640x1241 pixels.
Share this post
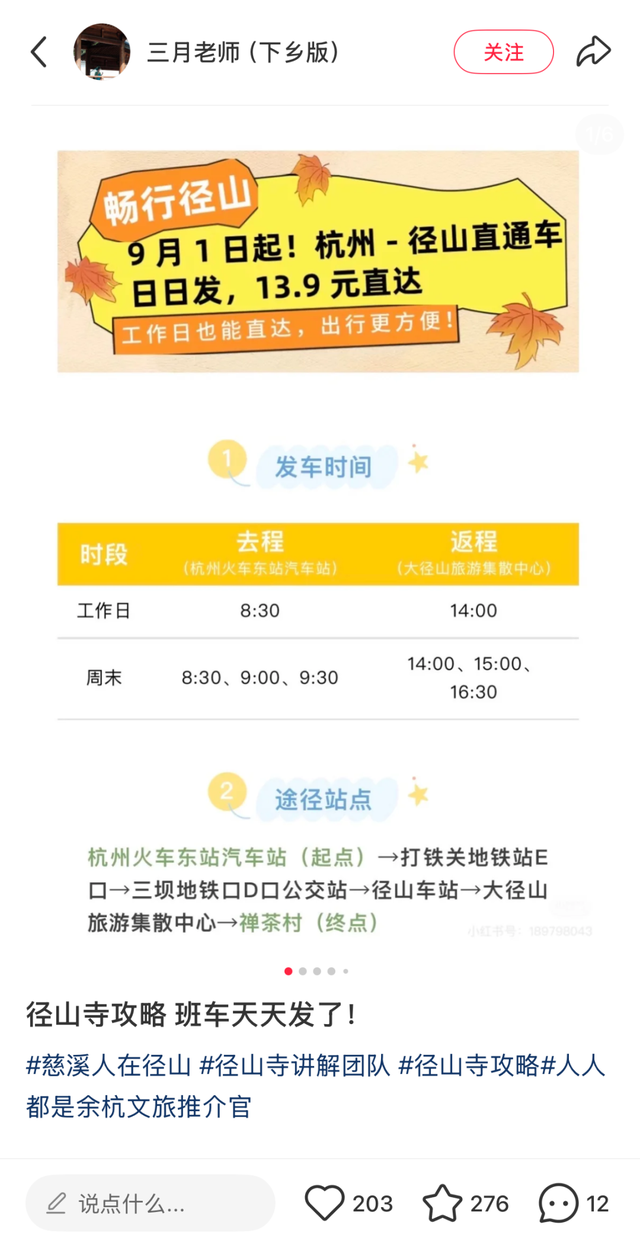coord(593,52)
